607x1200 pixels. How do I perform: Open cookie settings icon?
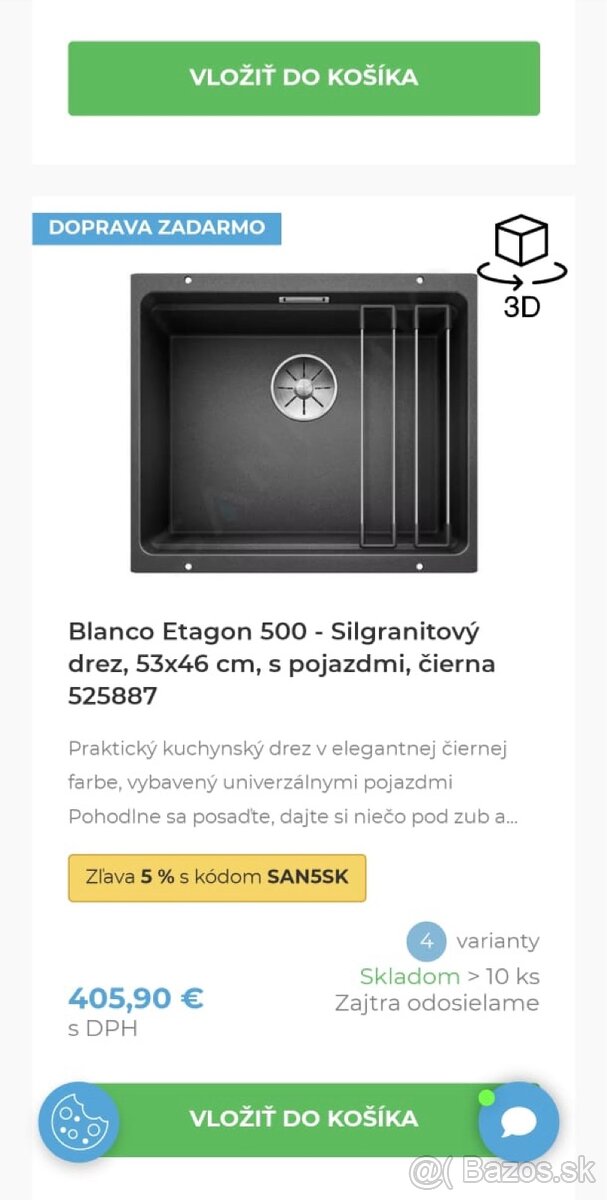[79, 1122]
